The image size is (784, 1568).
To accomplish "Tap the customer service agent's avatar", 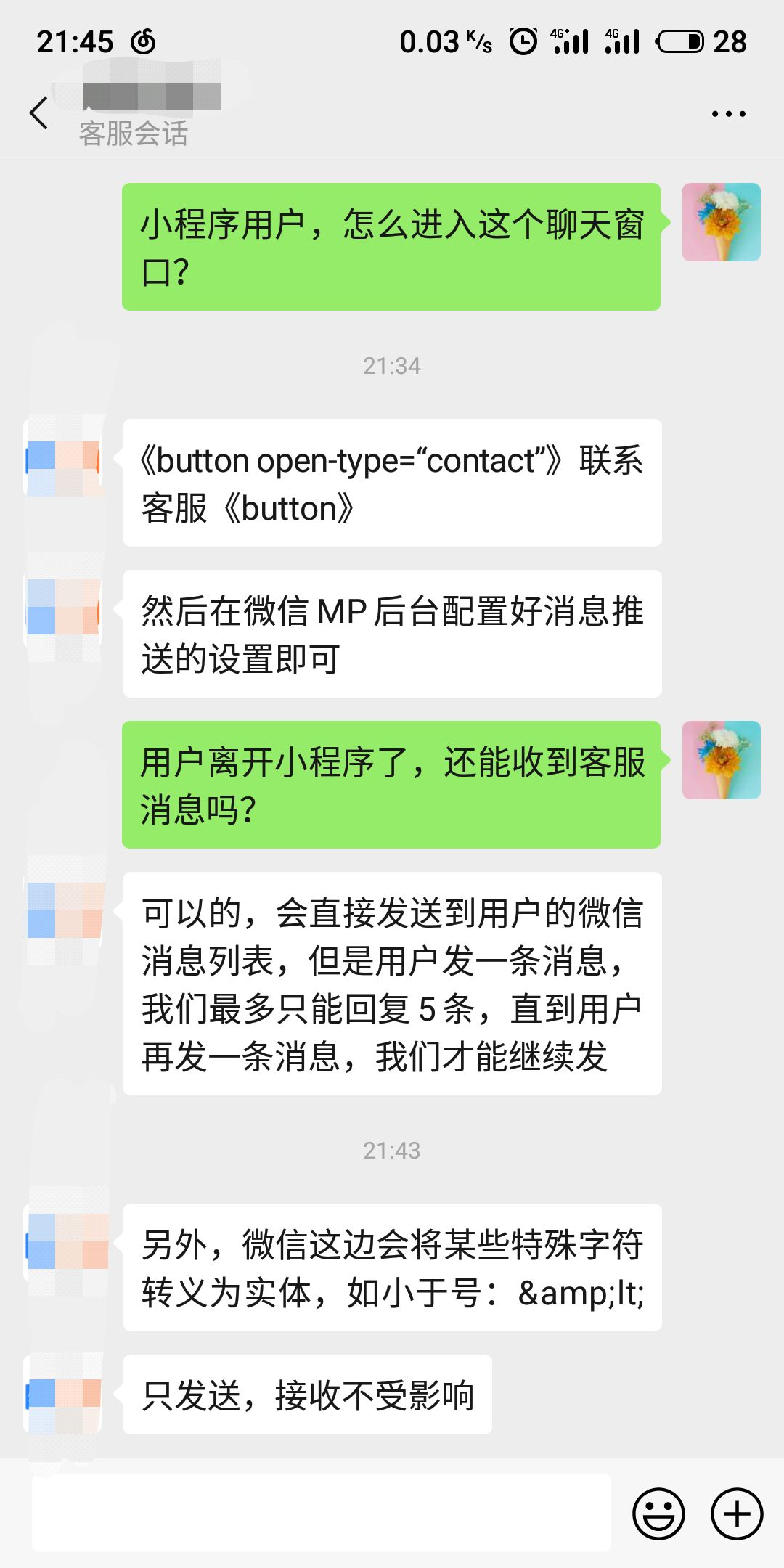I will [x=65, y=457].
